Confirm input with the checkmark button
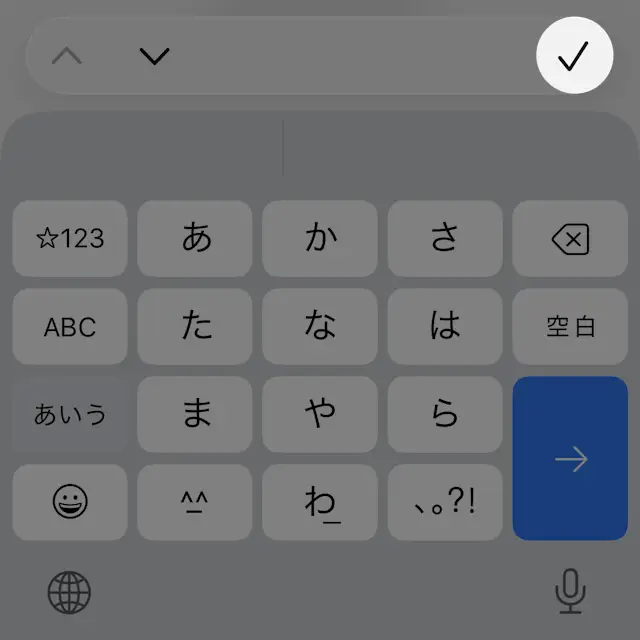 click(x=574, y=57)
